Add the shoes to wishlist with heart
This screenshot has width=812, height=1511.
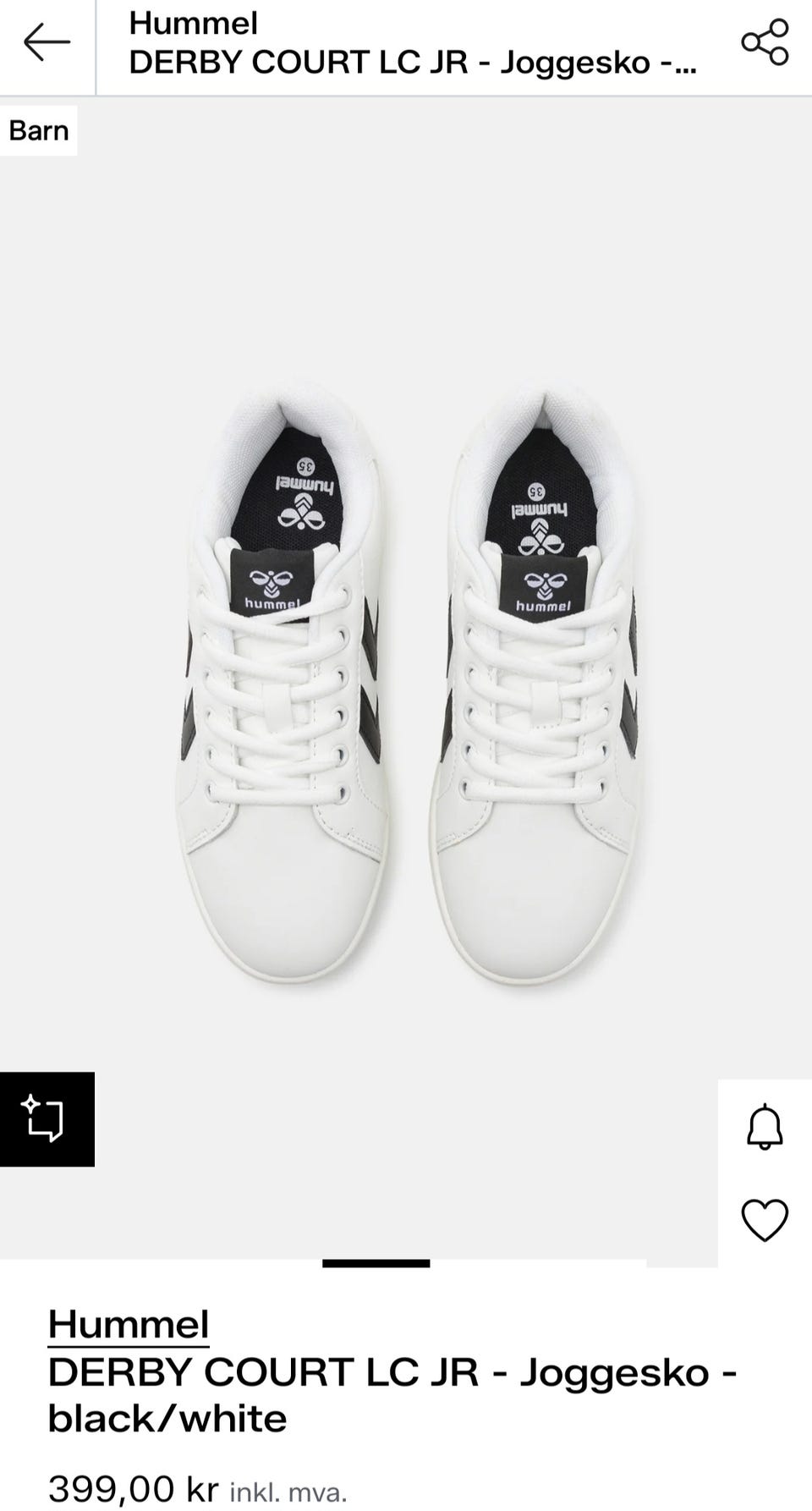(x=765, y=1220)
